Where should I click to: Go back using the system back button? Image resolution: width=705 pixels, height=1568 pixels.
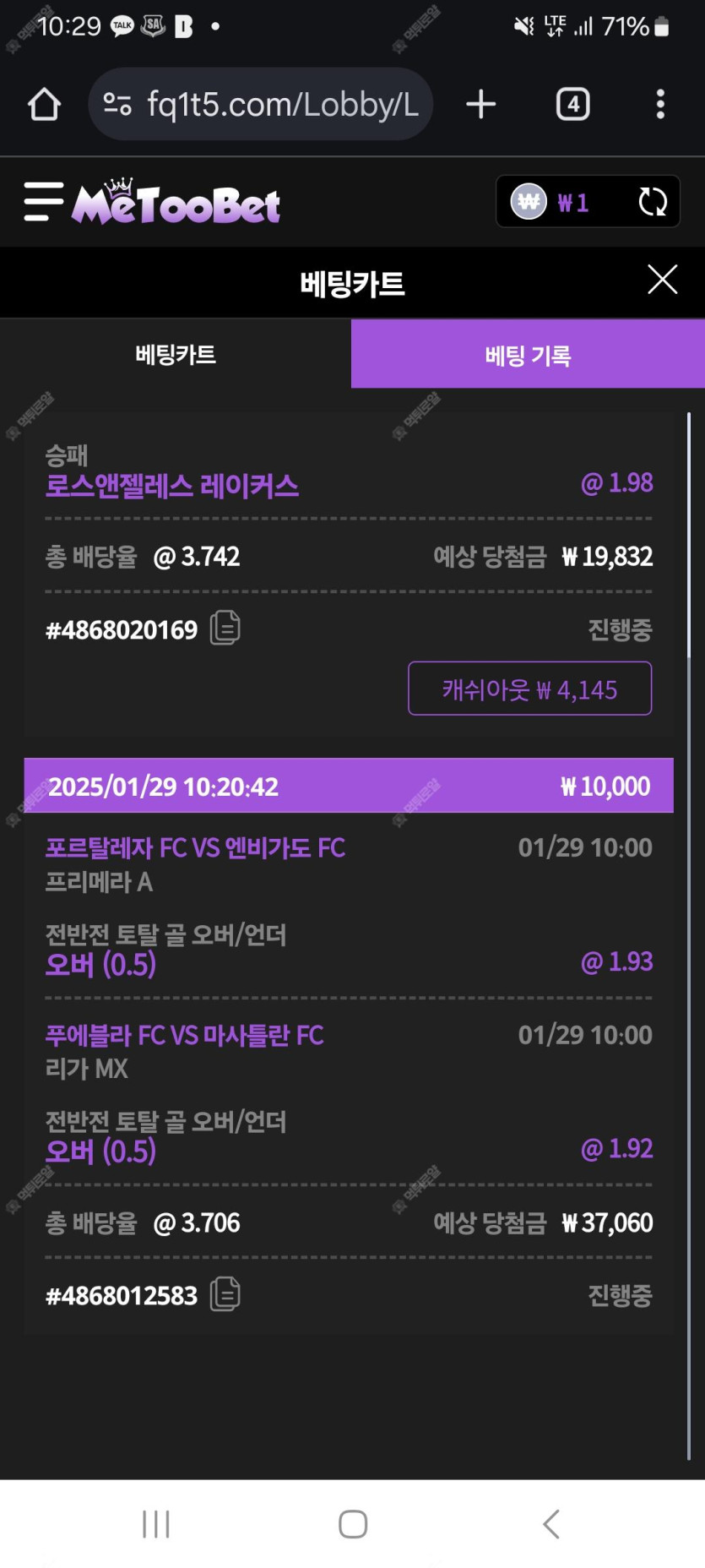pyautogui.click(x=550, y=1524)
